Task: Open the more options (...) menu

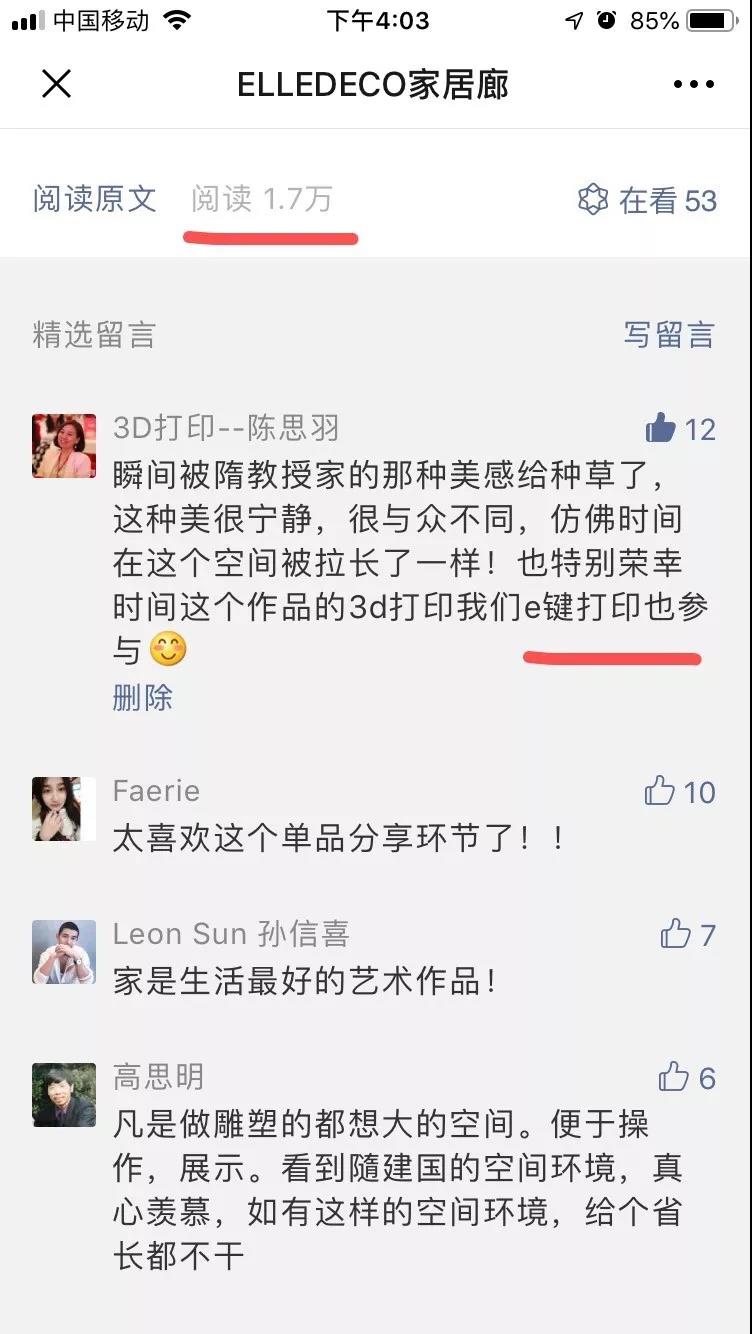Action: pyautogui.click(x=692, y=85)
